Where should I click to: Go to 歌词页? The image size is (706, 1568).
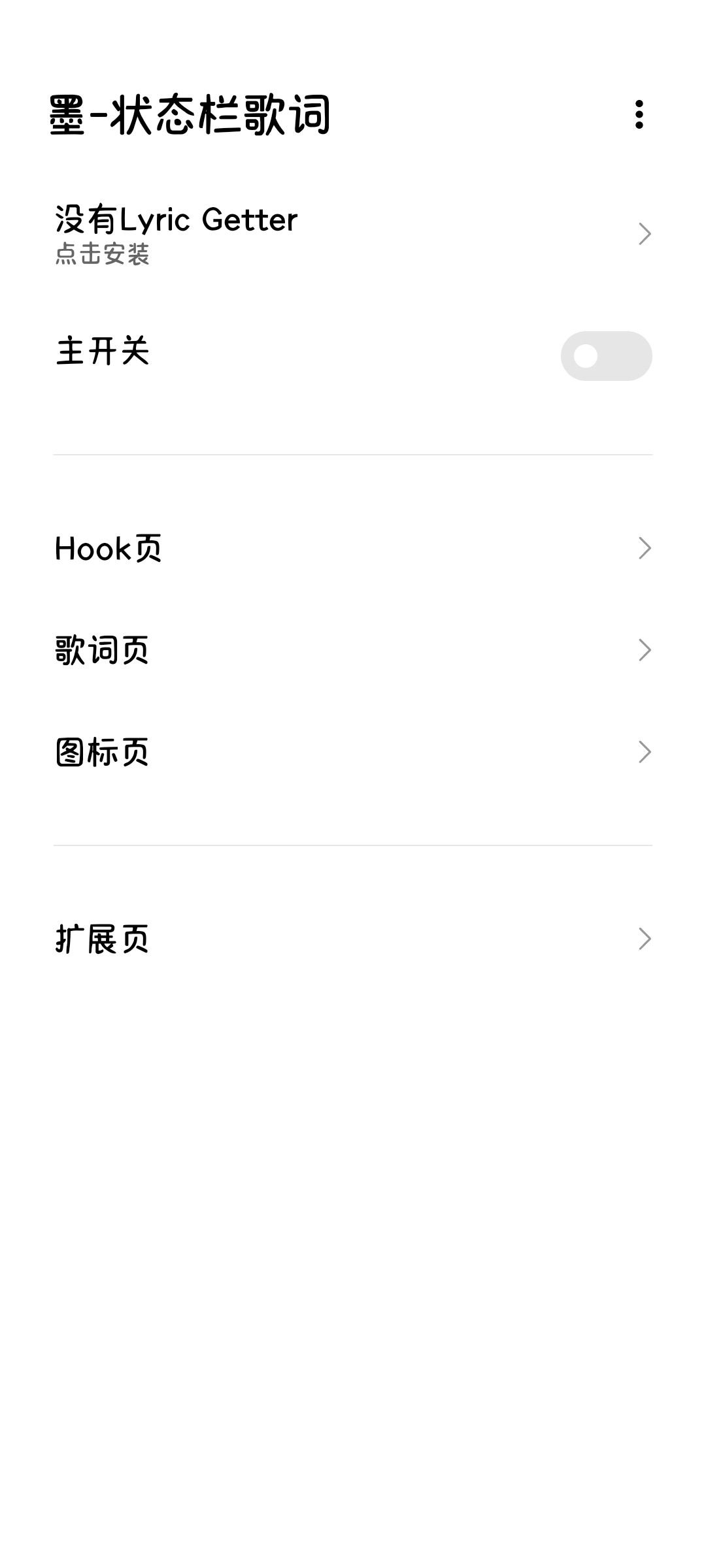[353, 650]
